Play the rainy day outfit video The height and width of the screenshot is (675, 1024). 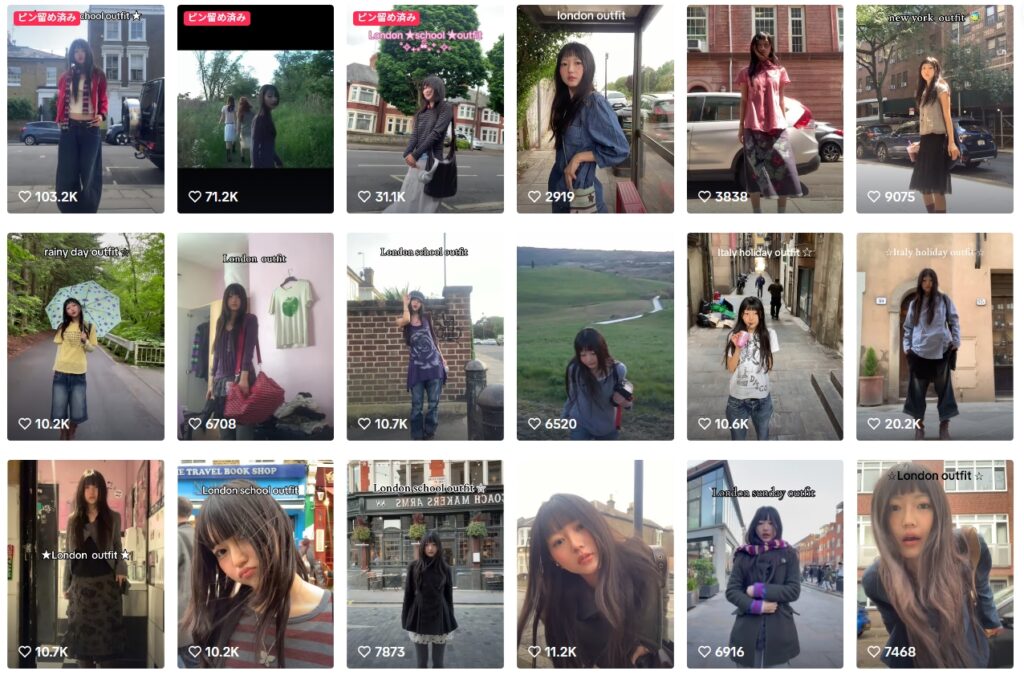coord(85,336)
